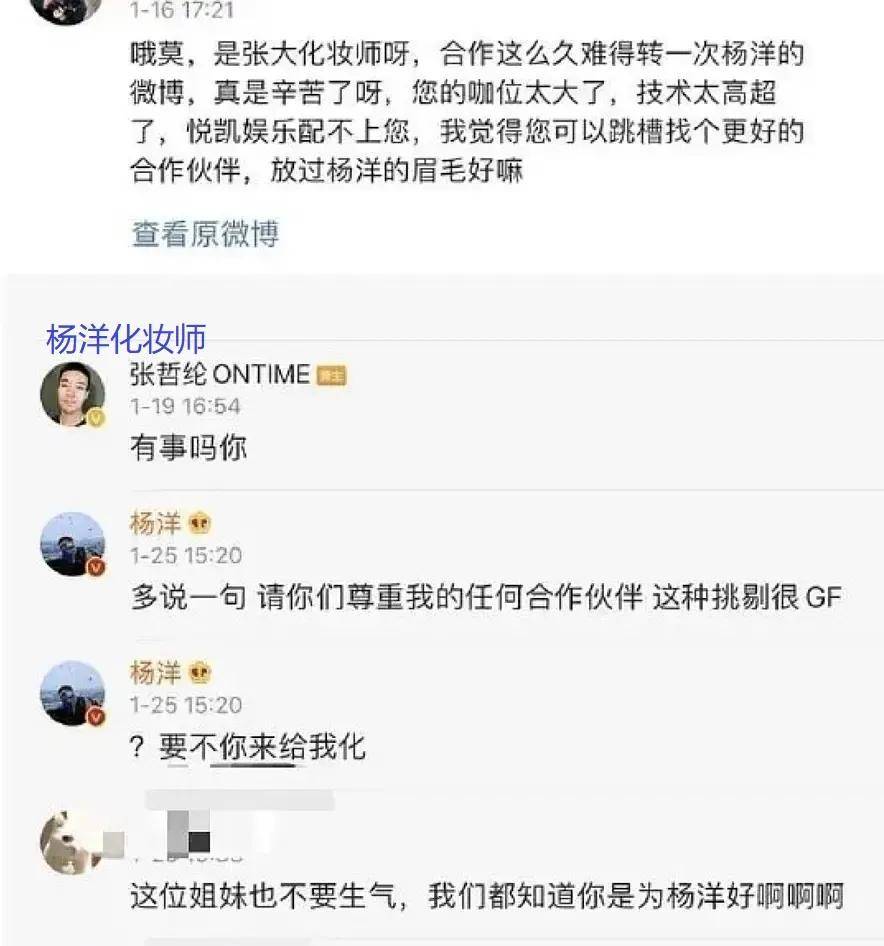Open 杨洋's avatar on the 多说一句 comment

tap(72, 544)
